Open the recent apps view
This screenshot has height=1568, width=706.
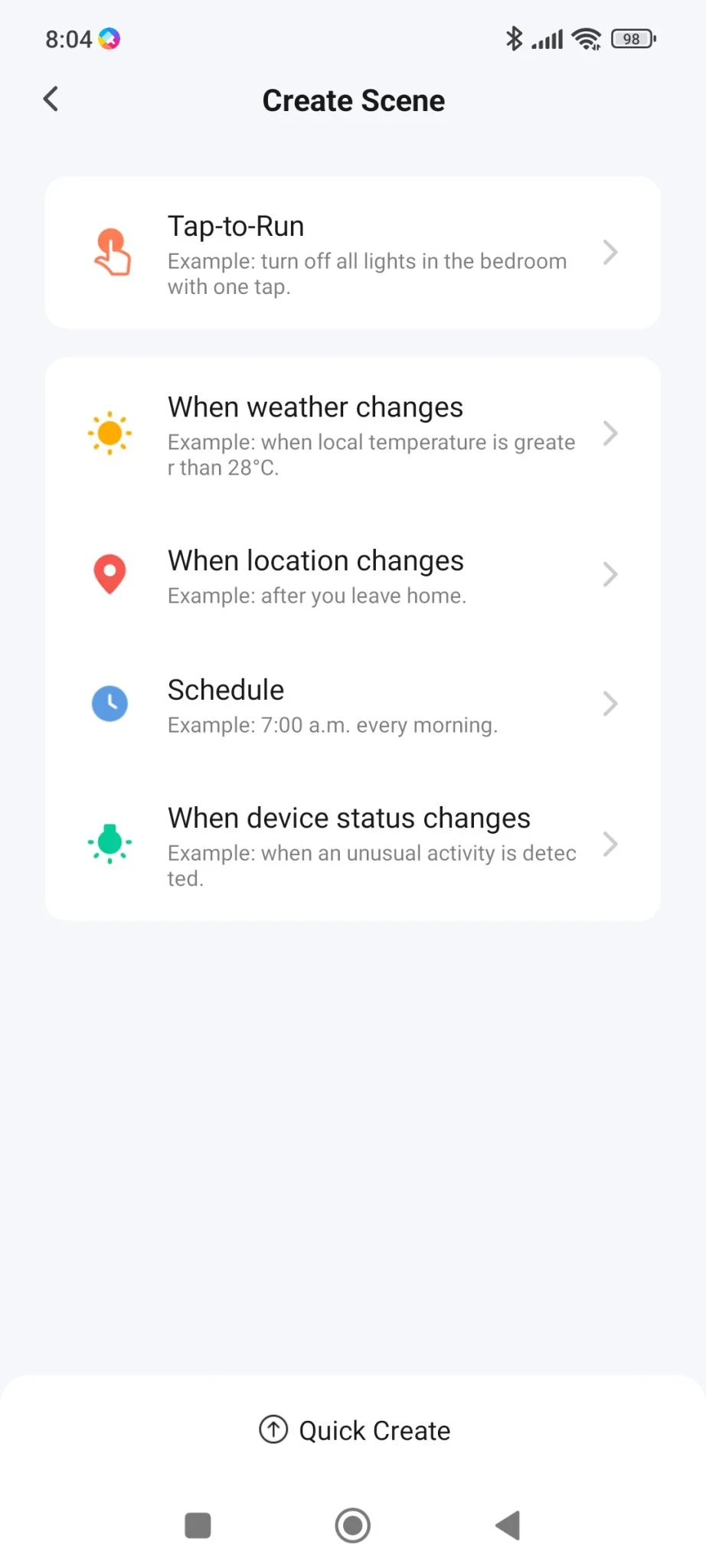[x=198, y=1525]
